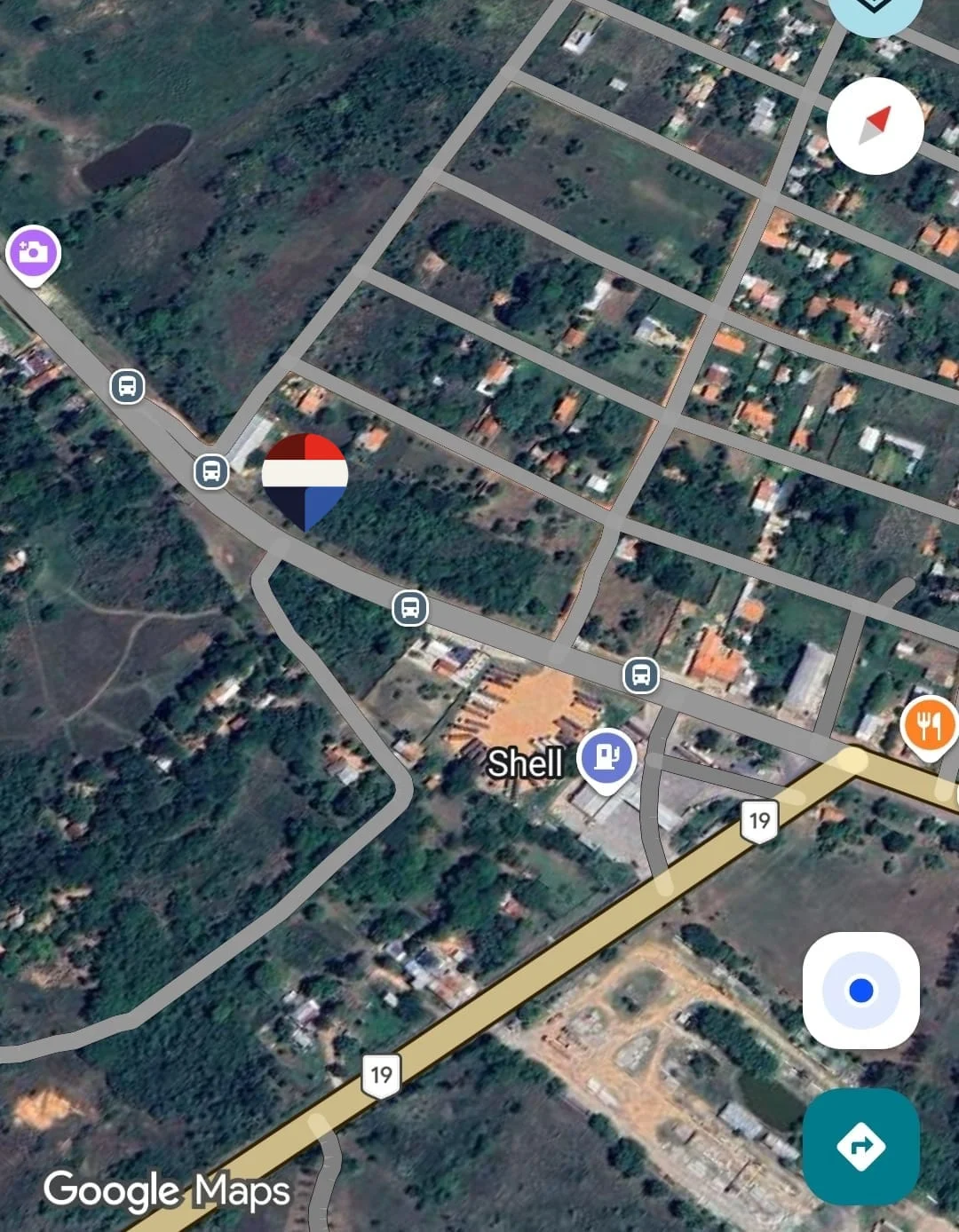Open directions with the turn arrow button
The width and height of the screenshot is (959, 1232).
pyautogui.click(x=860, y=1146)
